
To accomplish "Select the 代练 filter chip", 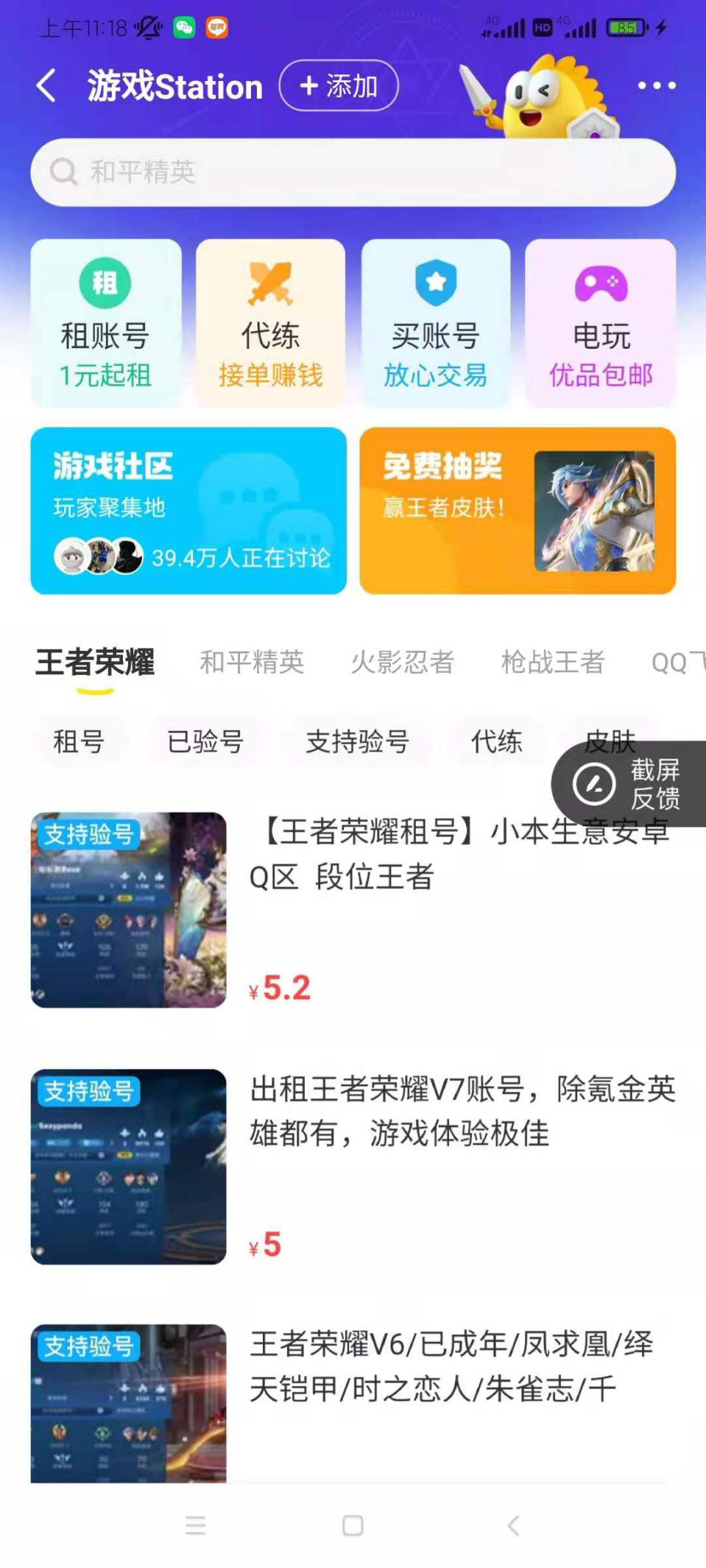I will pyautogui.click(x=496, y=741).
